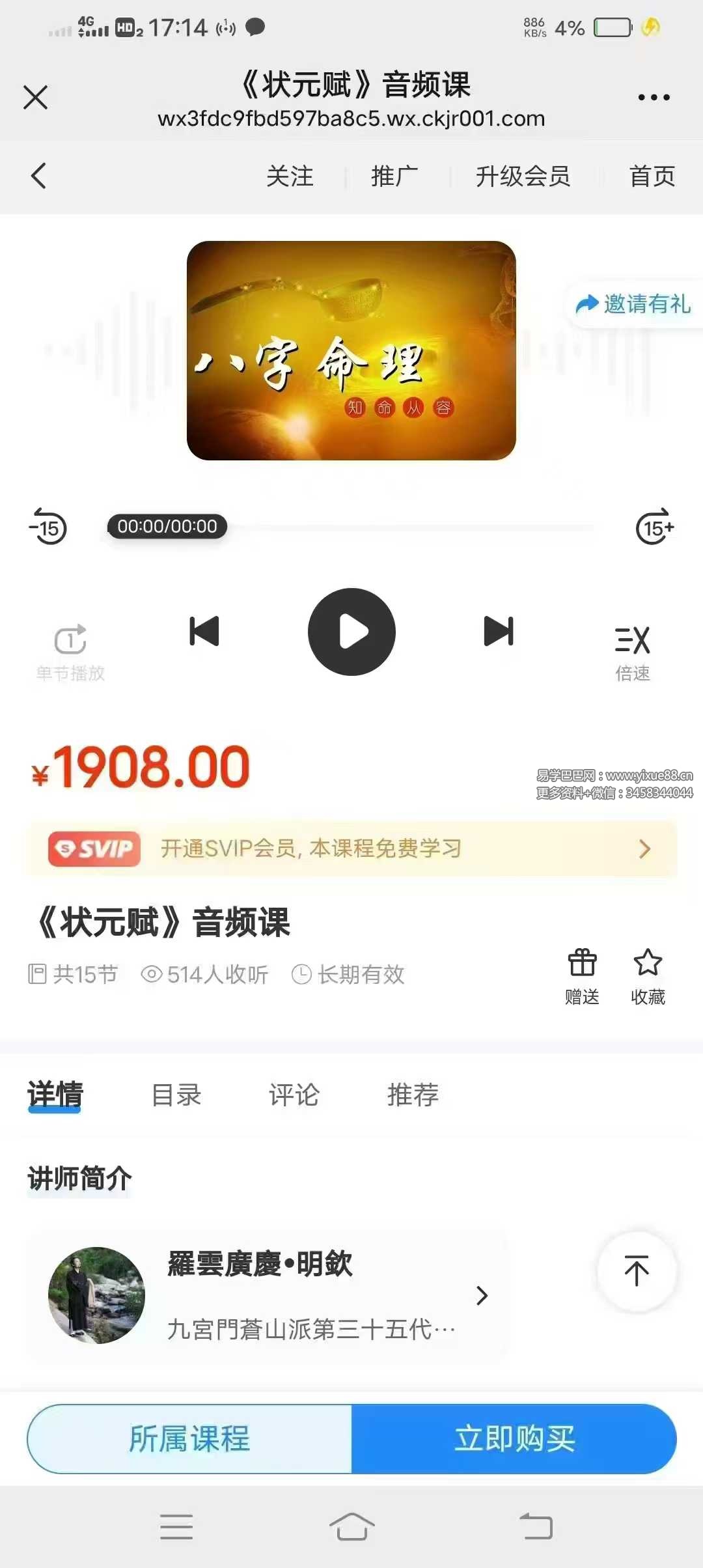Image resolution: width=703 pixels, height=1568 pixels.
Task: Expand the lecturer 羅雲廣慶•明欽 details
Action: [482, 1296]
